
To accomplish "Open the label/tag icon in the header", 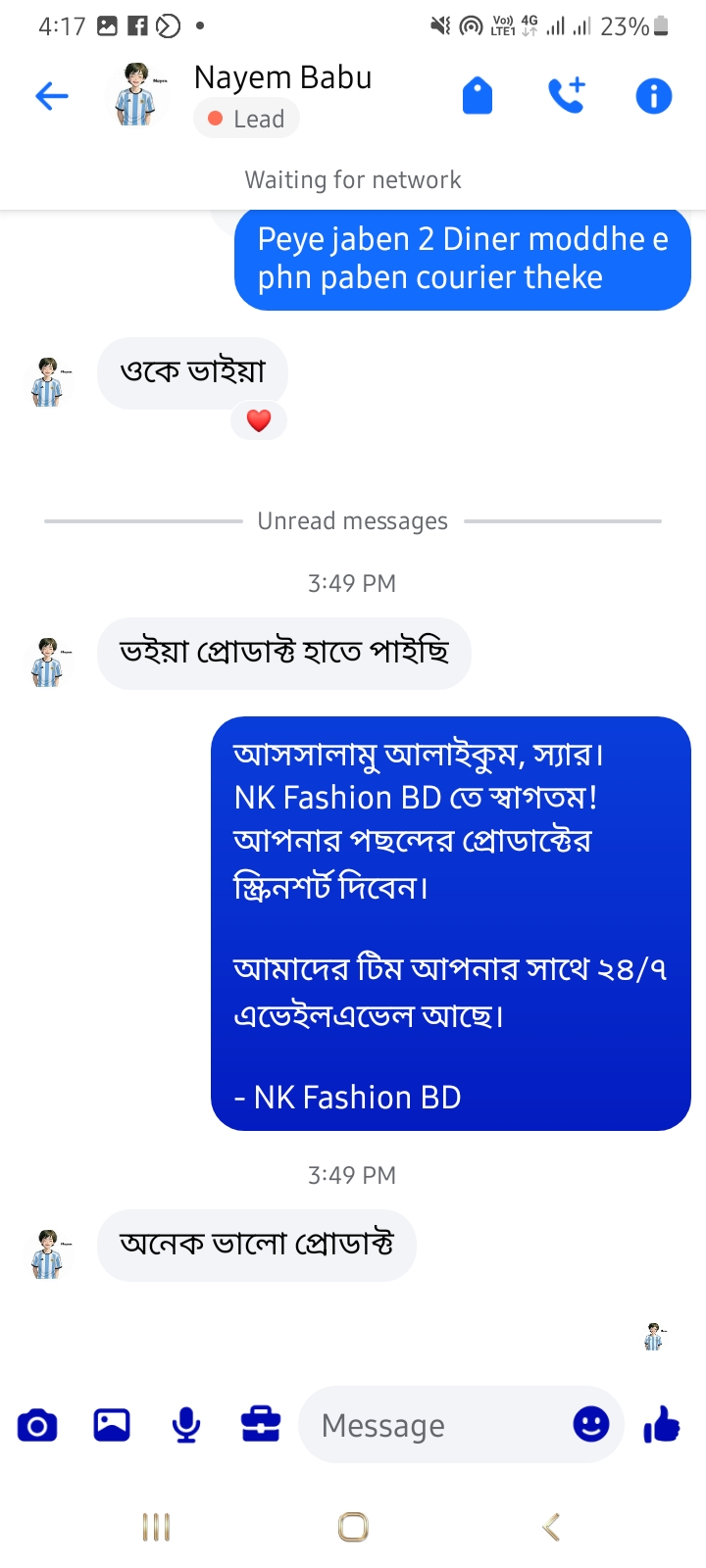I will tap(478, 95).
